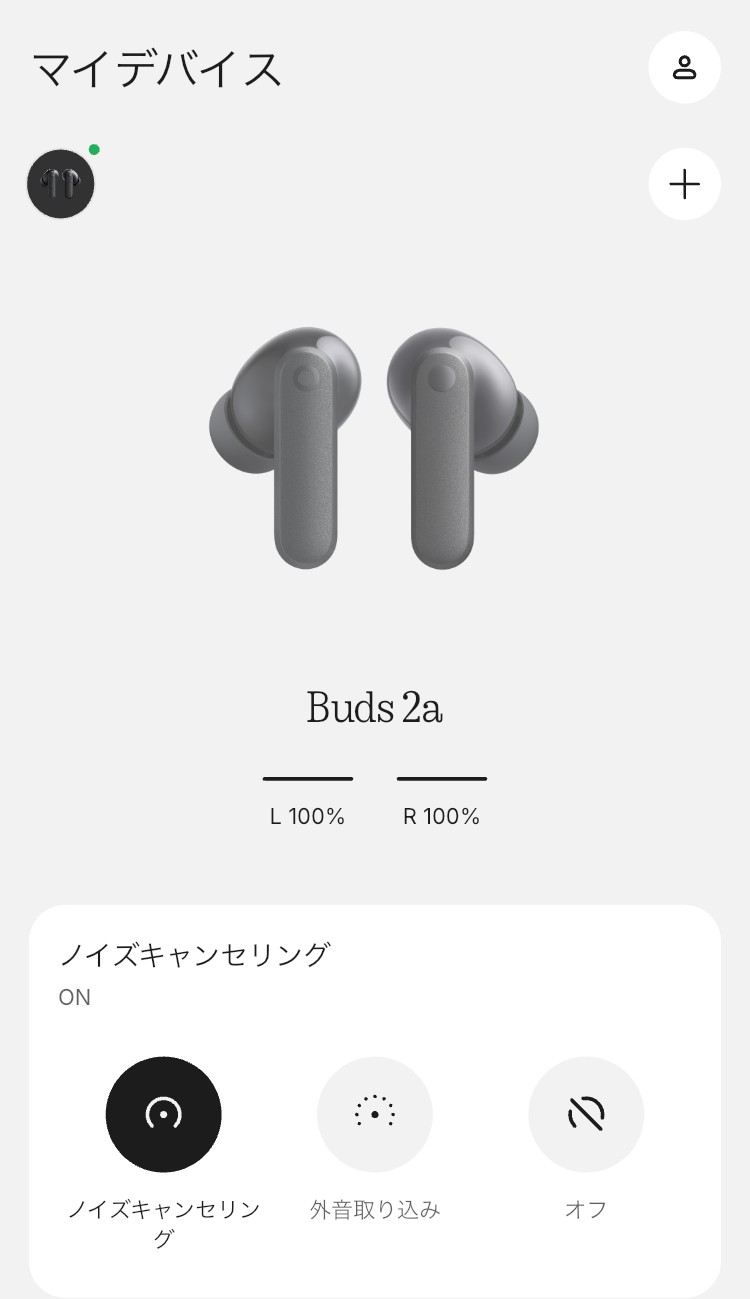Tap the green connection status dot

point(94,150)
